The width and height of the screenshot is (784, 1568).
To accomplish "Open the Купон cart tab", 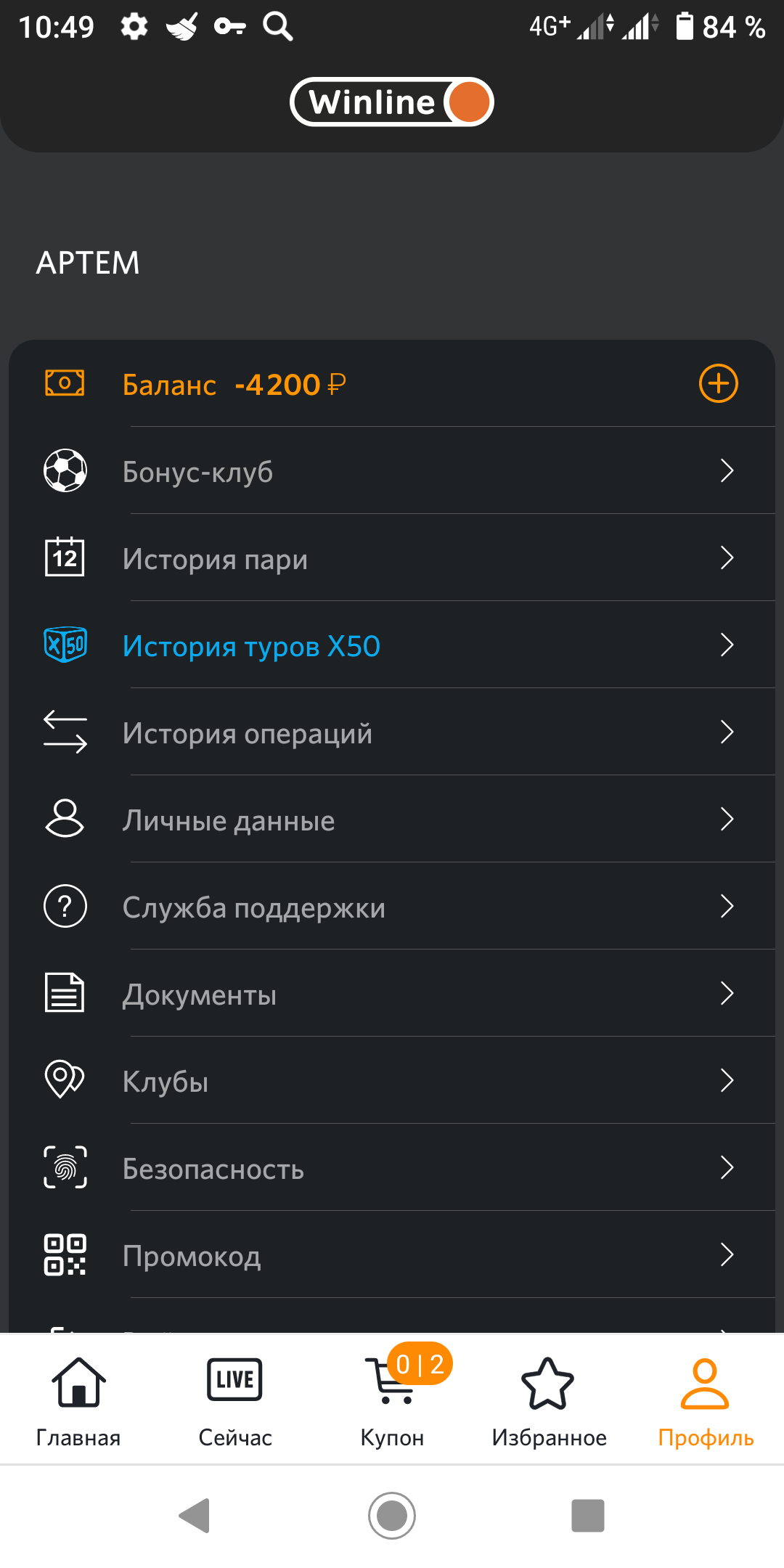I will pos(392,1401).
